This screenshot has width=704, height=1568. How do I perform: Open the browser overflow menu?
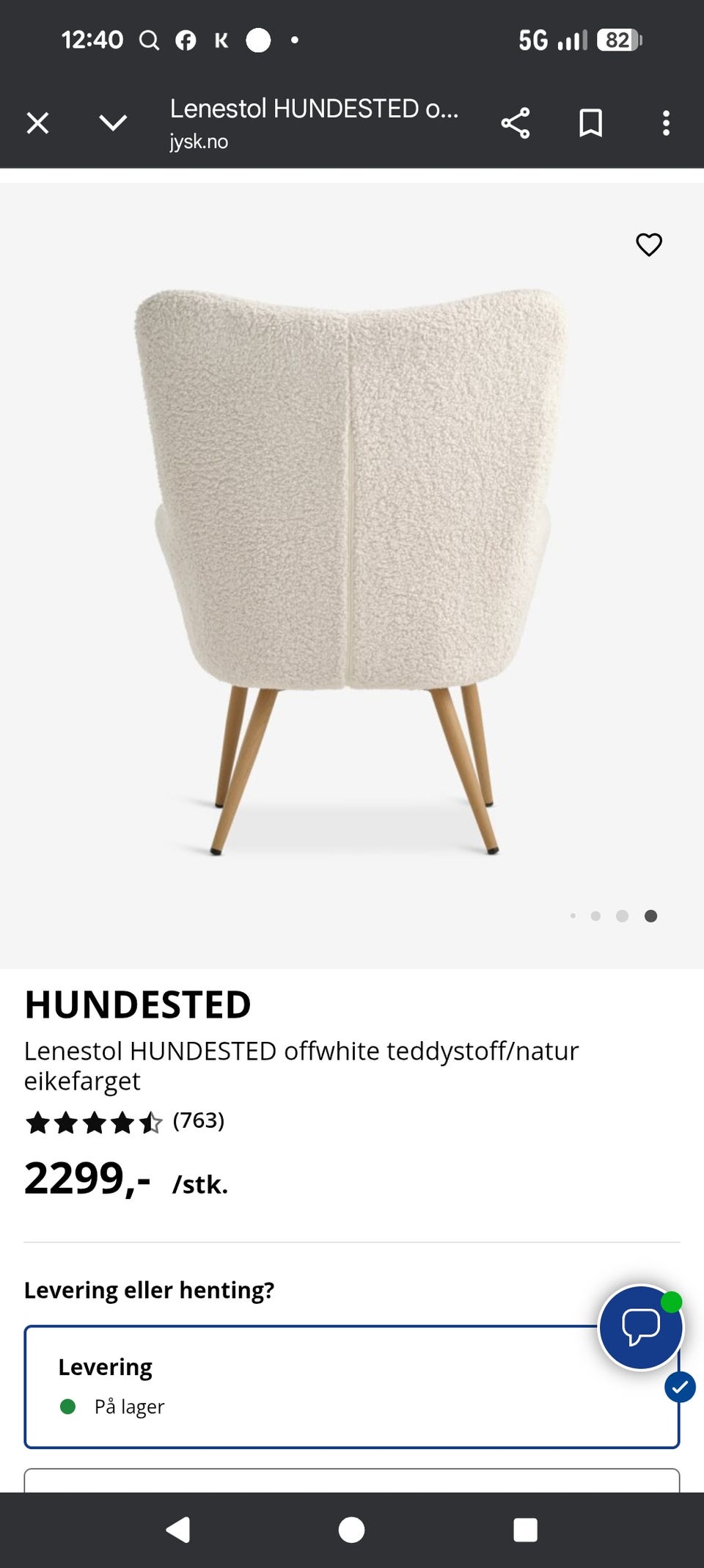(666, 123)
